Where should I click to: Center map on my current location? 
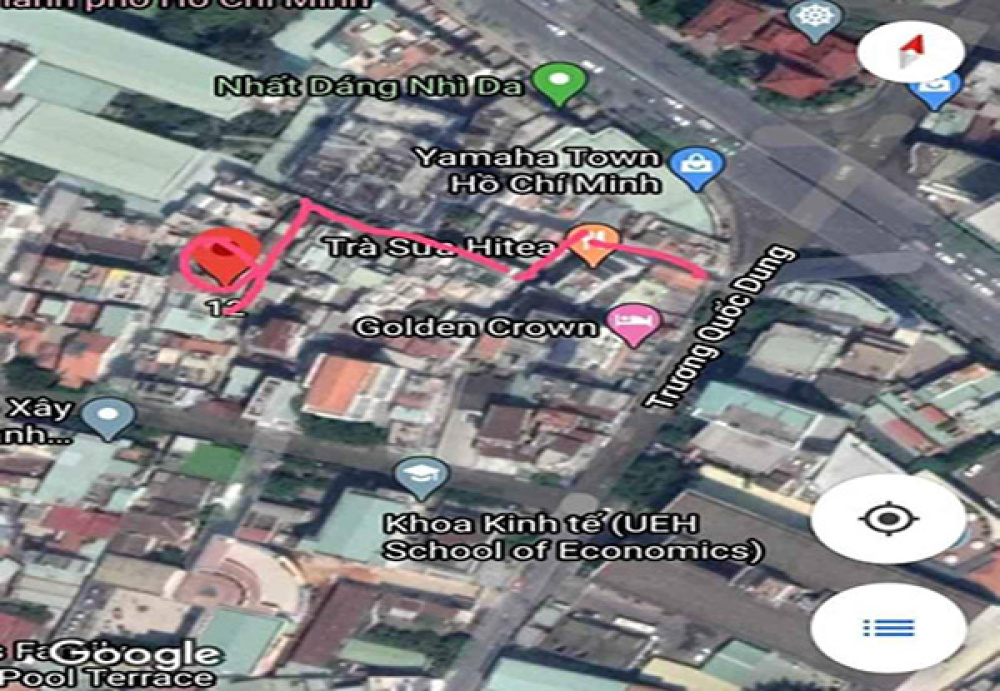tap(887, 519)
